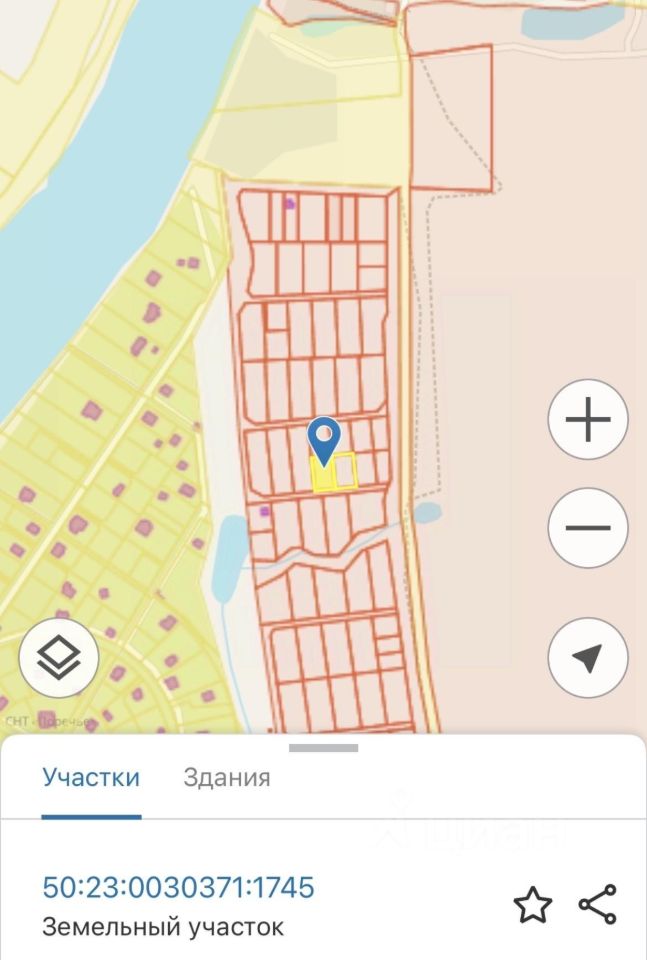Zoom in on the map
The width and height of the screenshot is (647, 960).
tap(588, 420)
